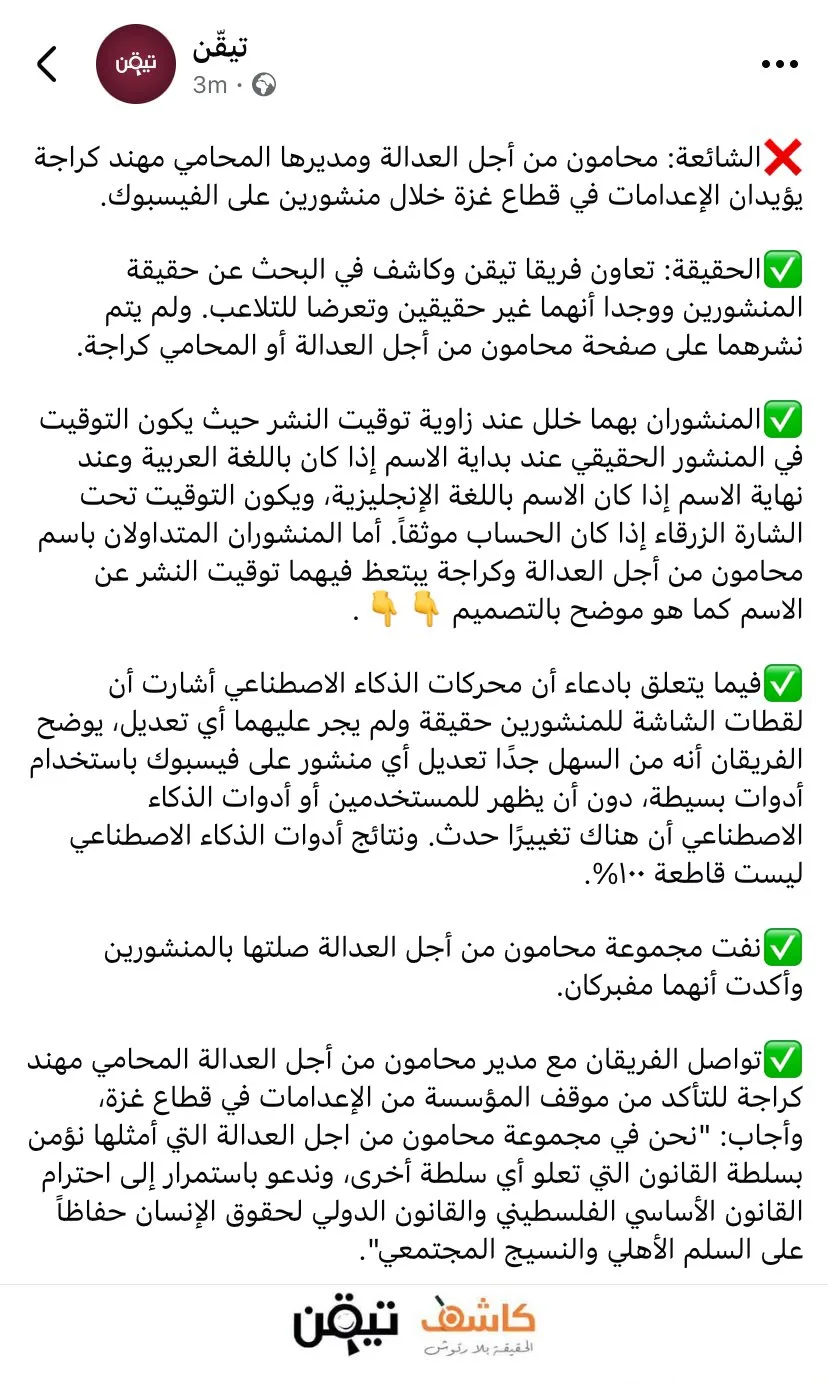The height and width of the screenshot is (1384, 828).
Task: Open the attached تيقن كاشف image
Action: point(414,1326)
